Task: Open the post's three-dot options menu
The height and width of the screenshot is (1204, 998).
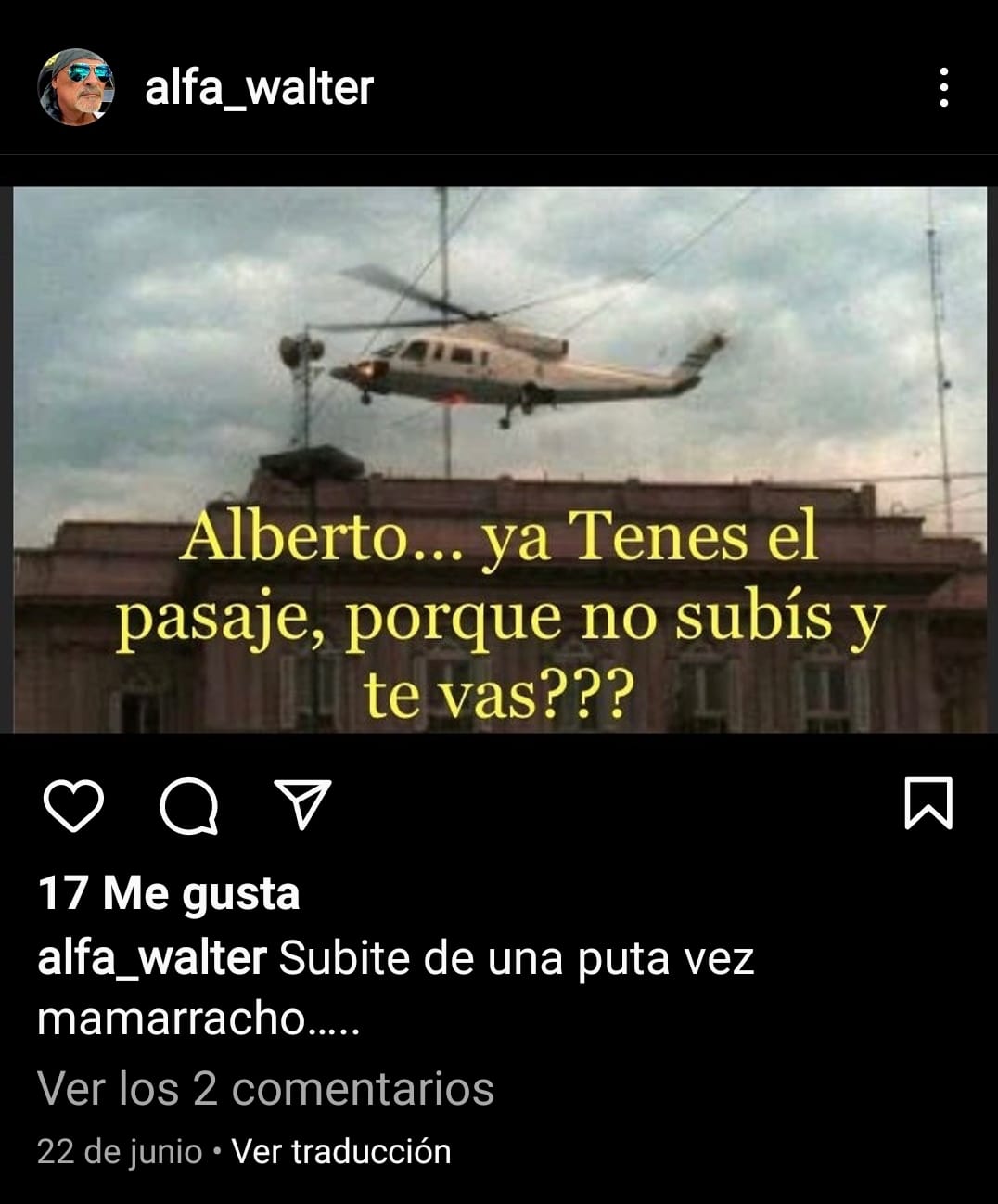Action: click(x=943, y=87)
